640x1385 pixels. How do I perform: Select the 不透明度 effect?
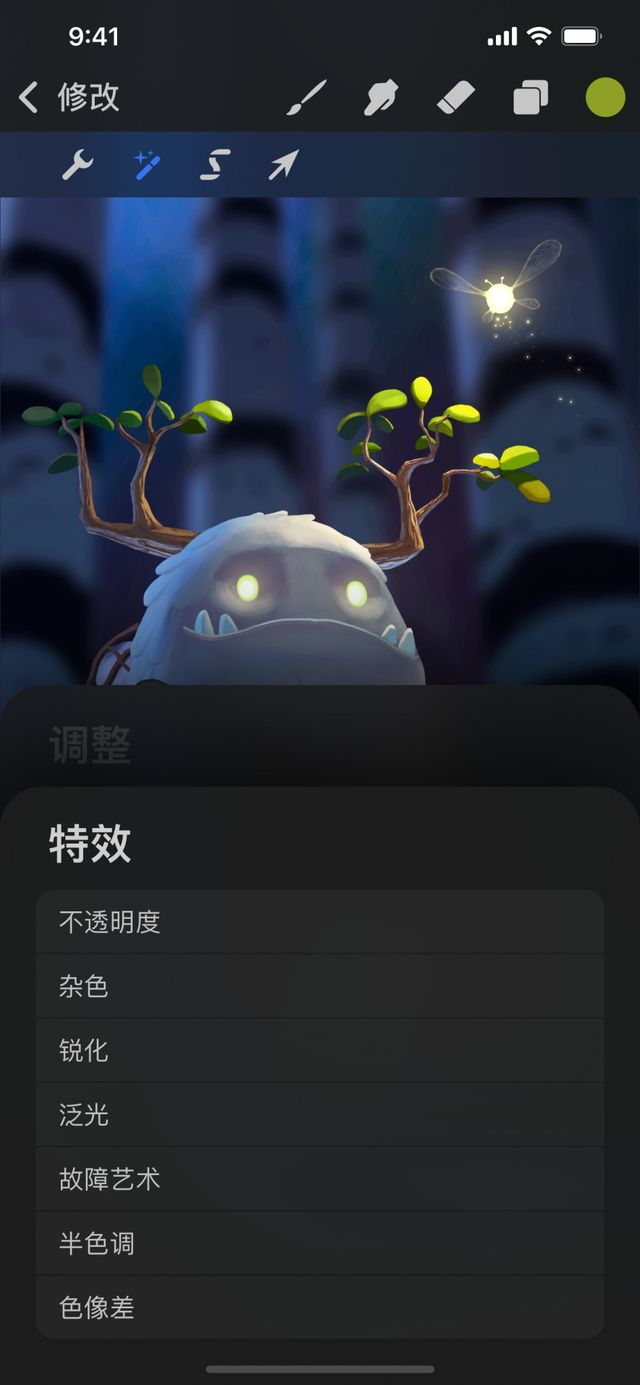pos(320,922)
